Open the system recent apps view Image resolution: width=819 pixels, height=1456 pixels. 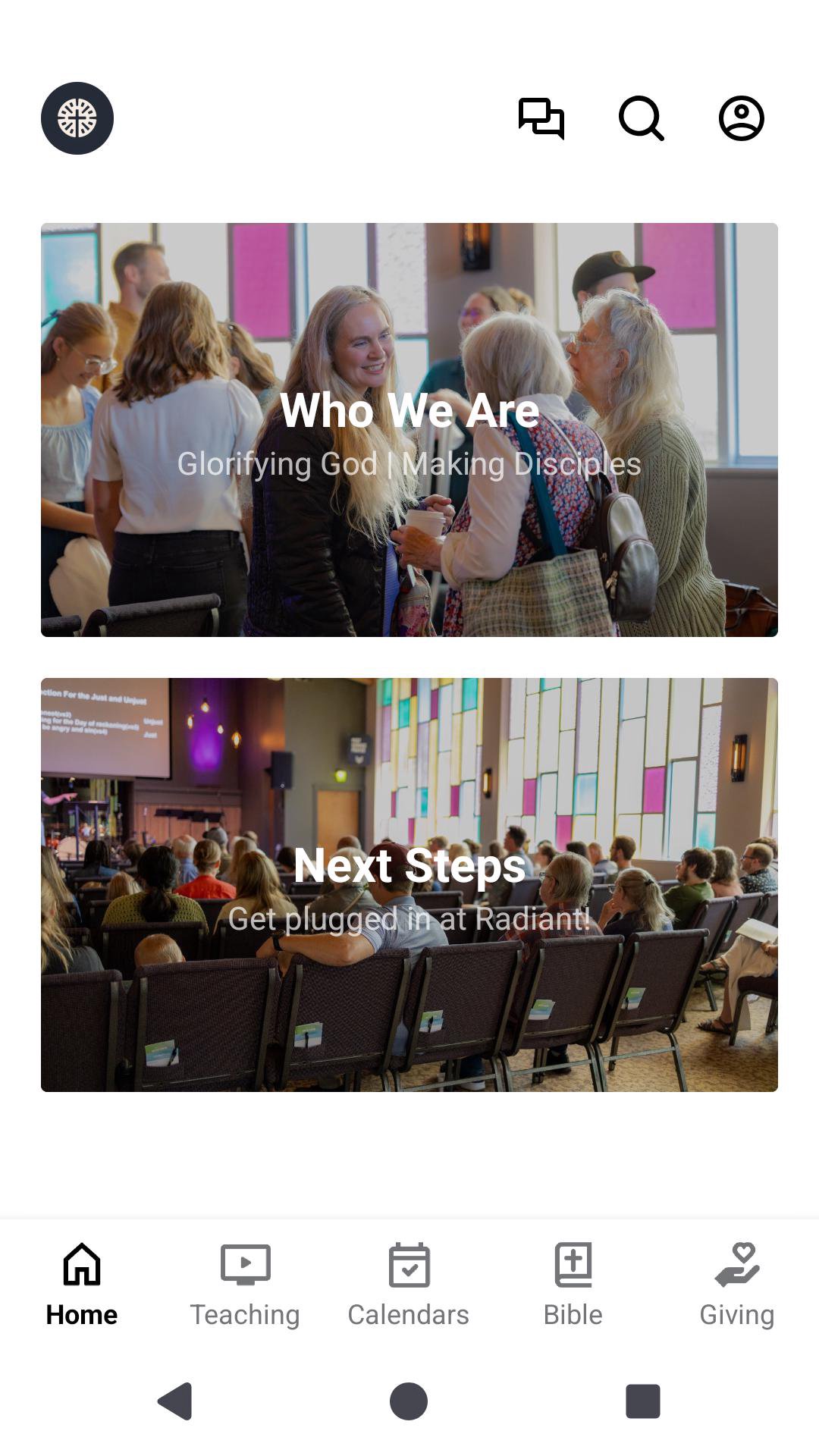(642, 1401)
